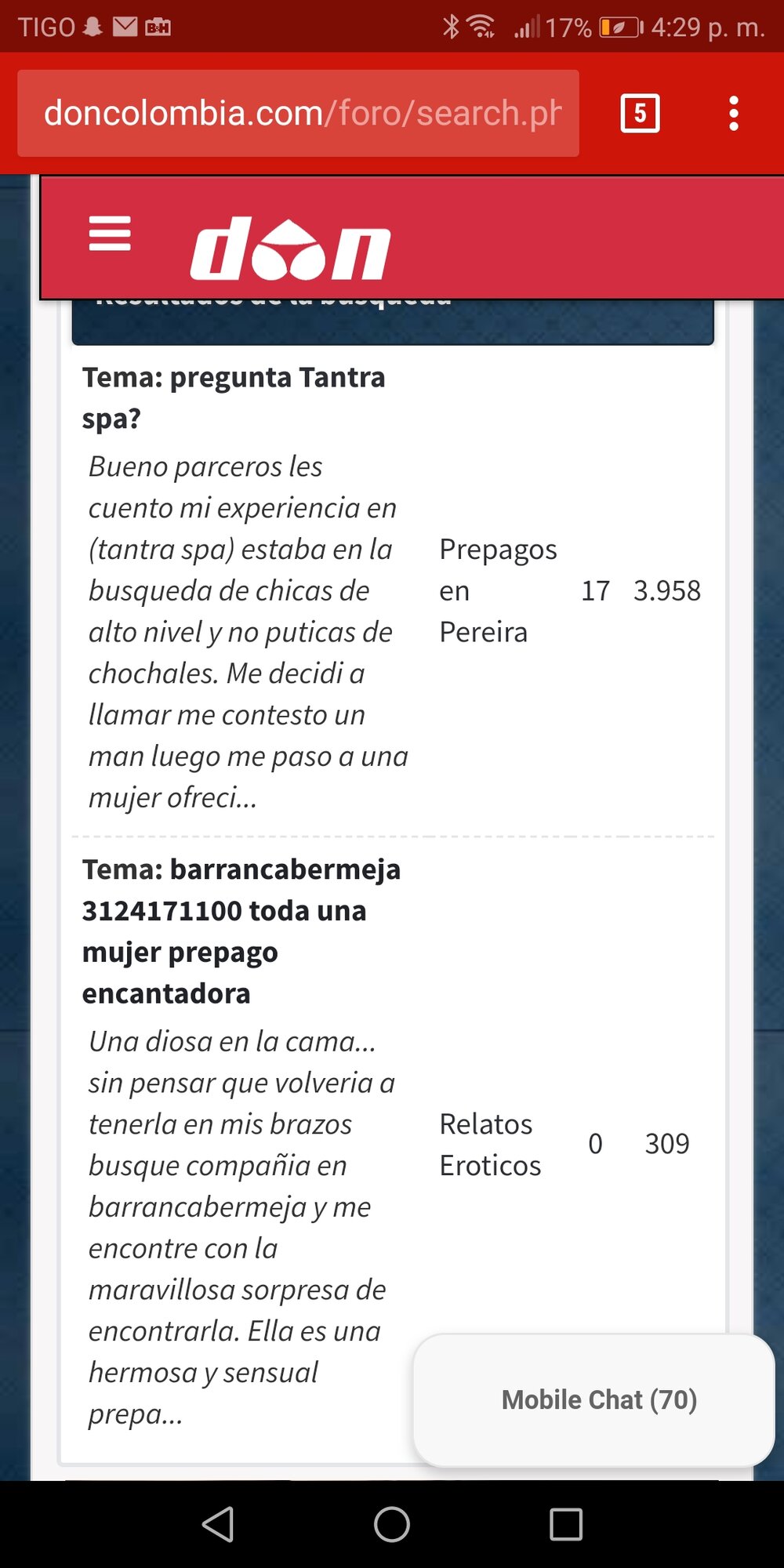This screenshot has height=1568, width=784.
Task: Open the browser overflow menu
Action: (x=733, y=114)
